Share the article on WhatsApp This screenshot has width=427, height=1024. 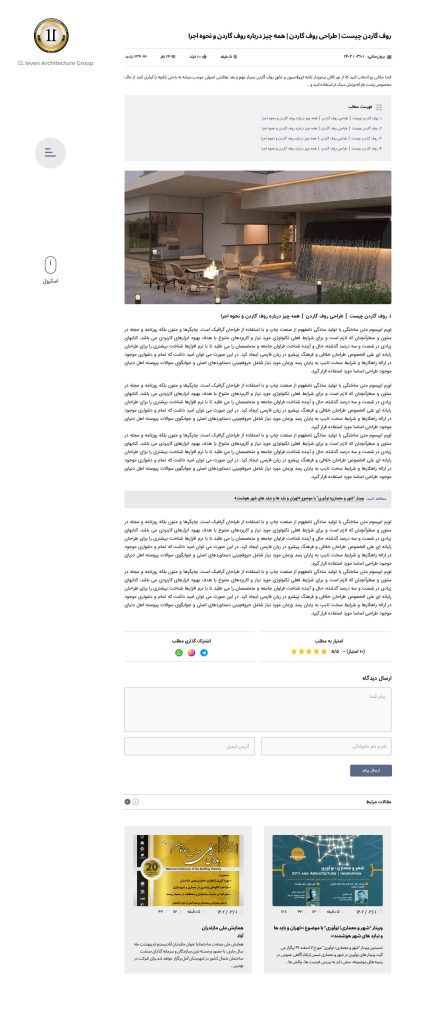[179, 652]
